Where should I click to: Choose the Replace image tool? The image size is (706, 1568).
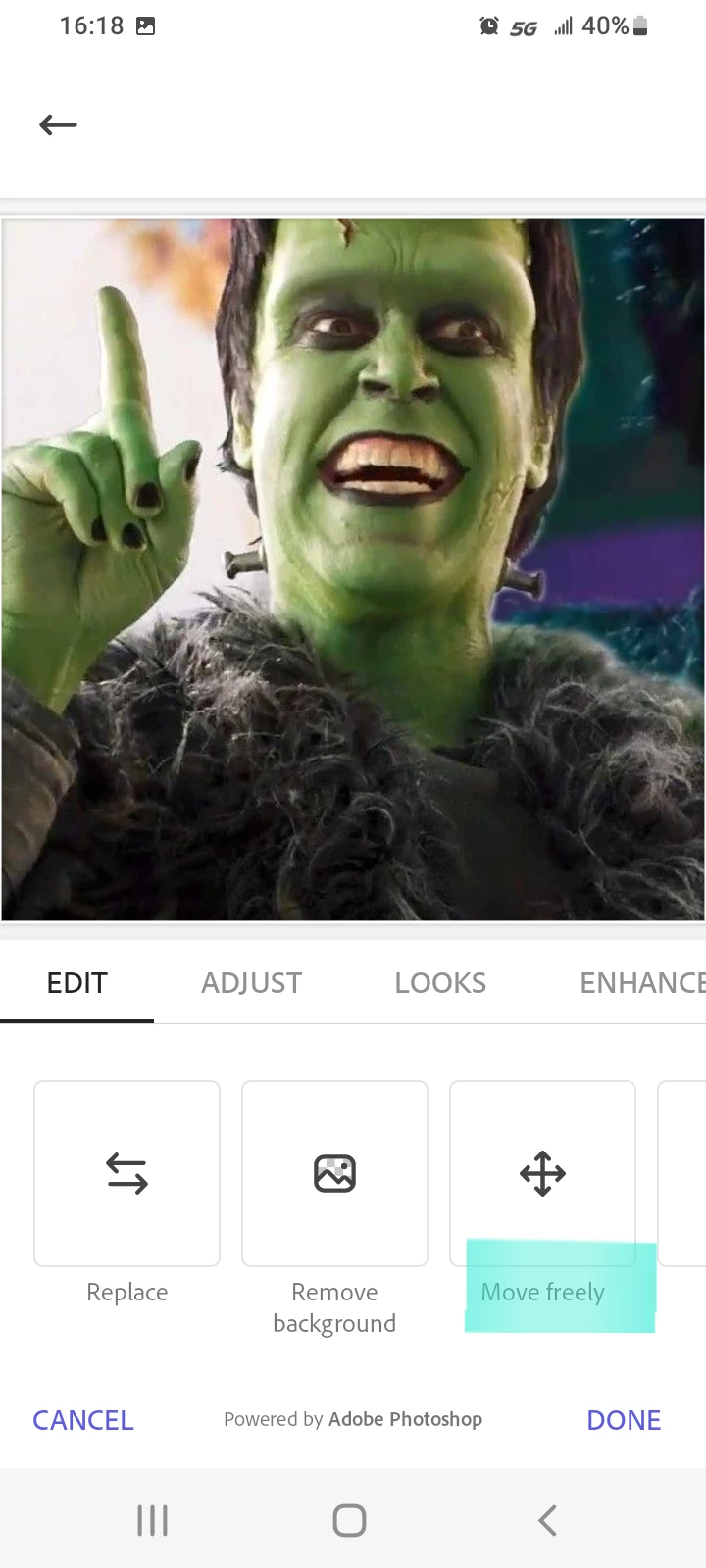click(127, 1173)
